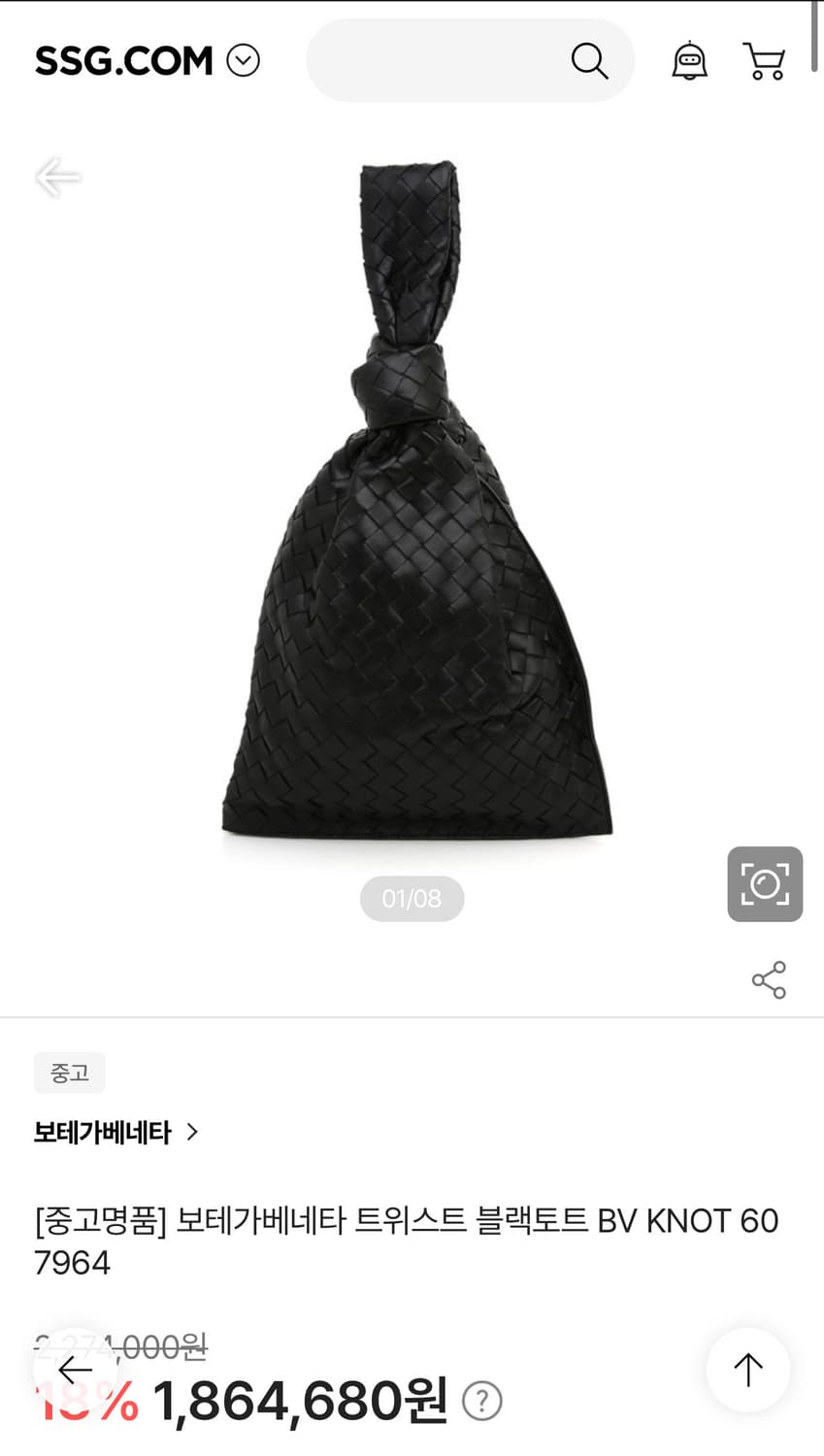Share the product via the share icon
824x1456 pixels.
click(x=769, y=979)
